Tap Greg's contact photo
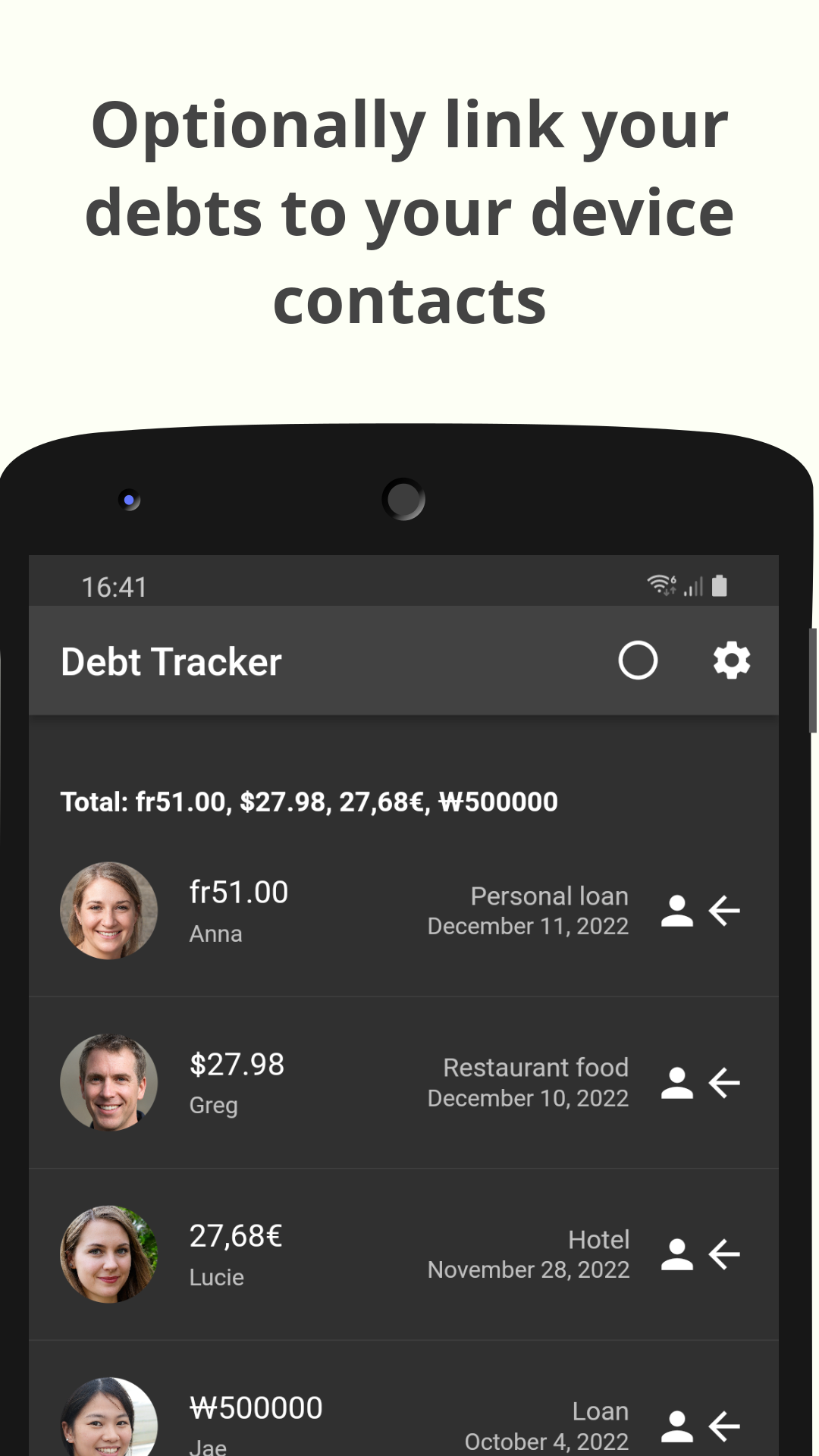Image resolution: width=819 pixels, height=1456 pixels. [108, 1082]
